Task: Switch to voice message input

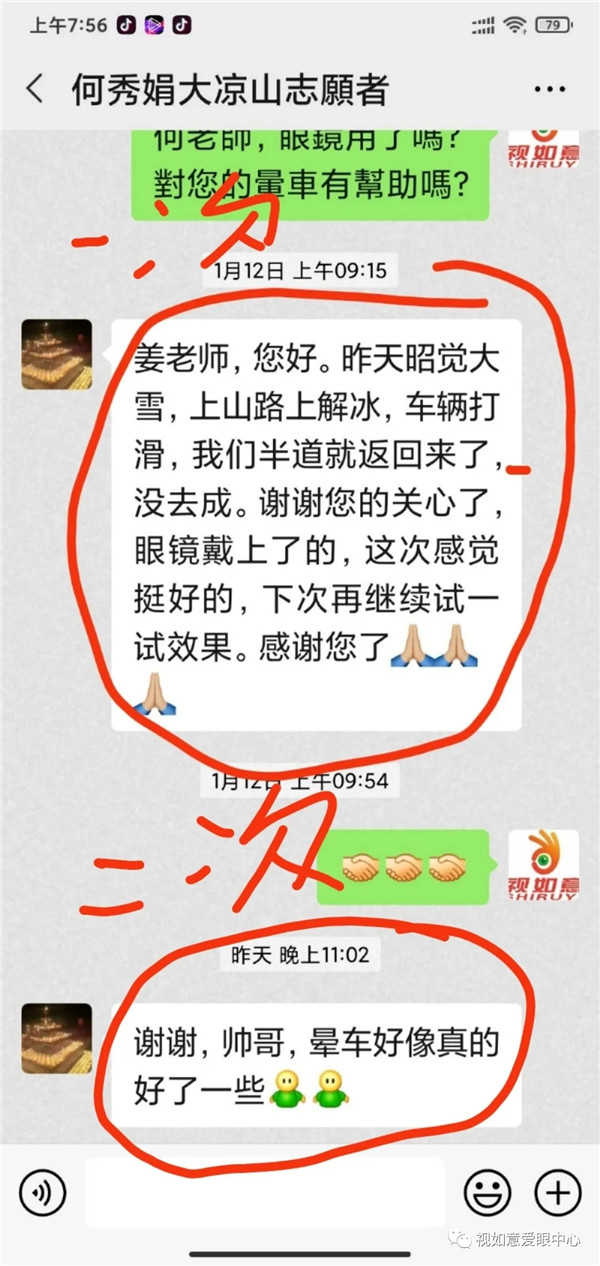Action: (x=42, y=1191)
